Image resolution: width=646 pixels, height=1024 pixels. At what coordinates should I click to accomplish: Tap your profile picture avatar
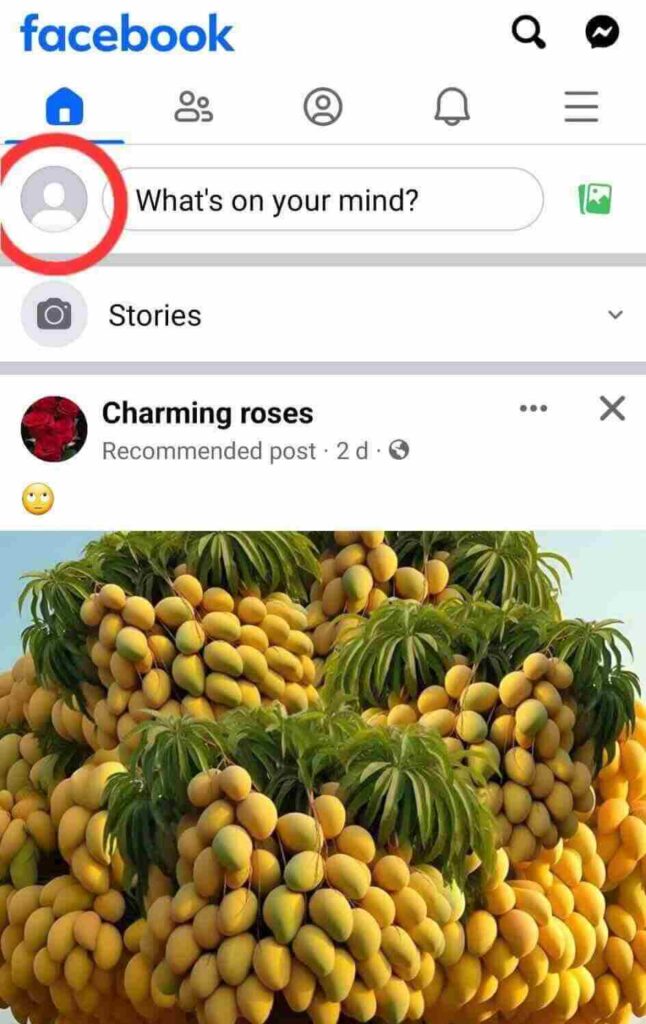(x=54, y=200)
